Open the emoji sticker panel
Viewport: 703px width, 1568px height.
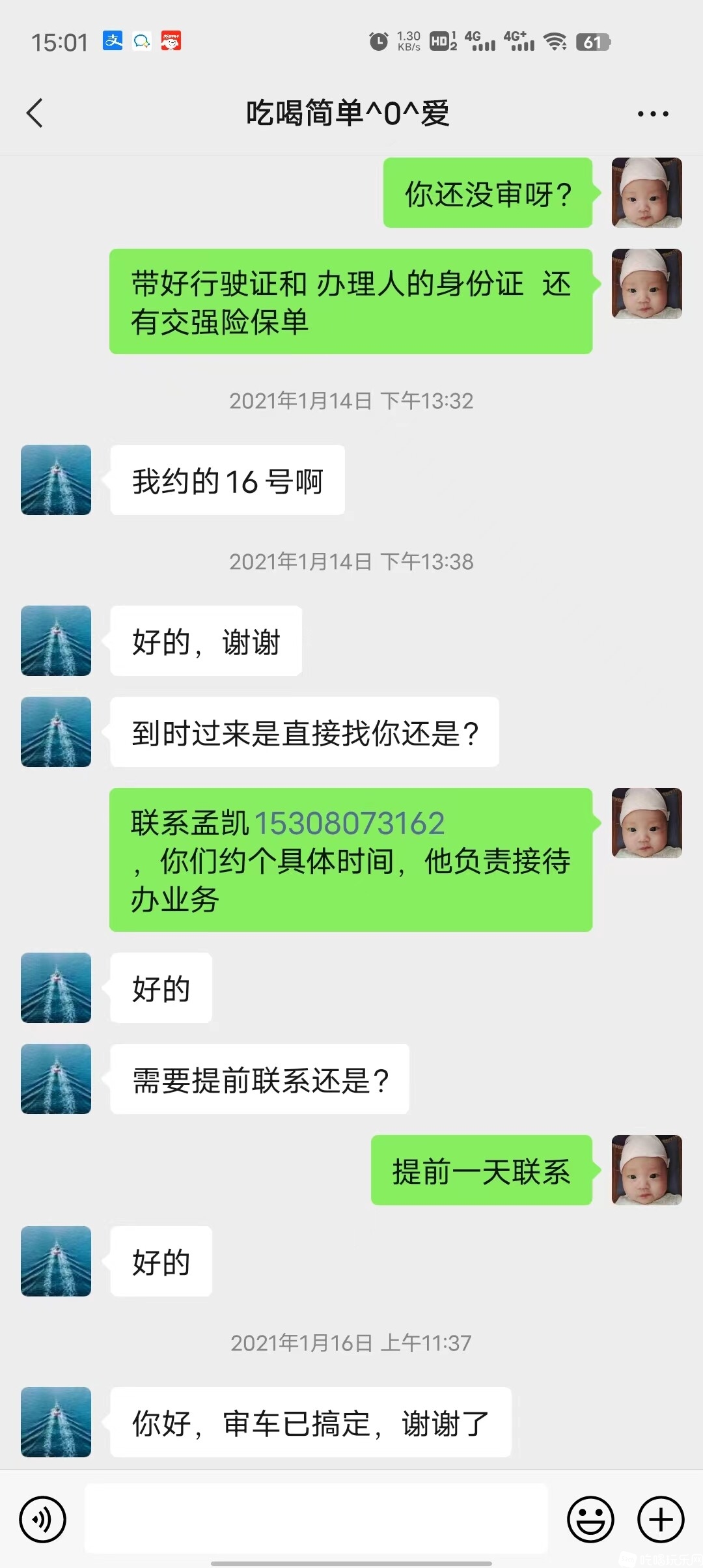pos(590,1519)
